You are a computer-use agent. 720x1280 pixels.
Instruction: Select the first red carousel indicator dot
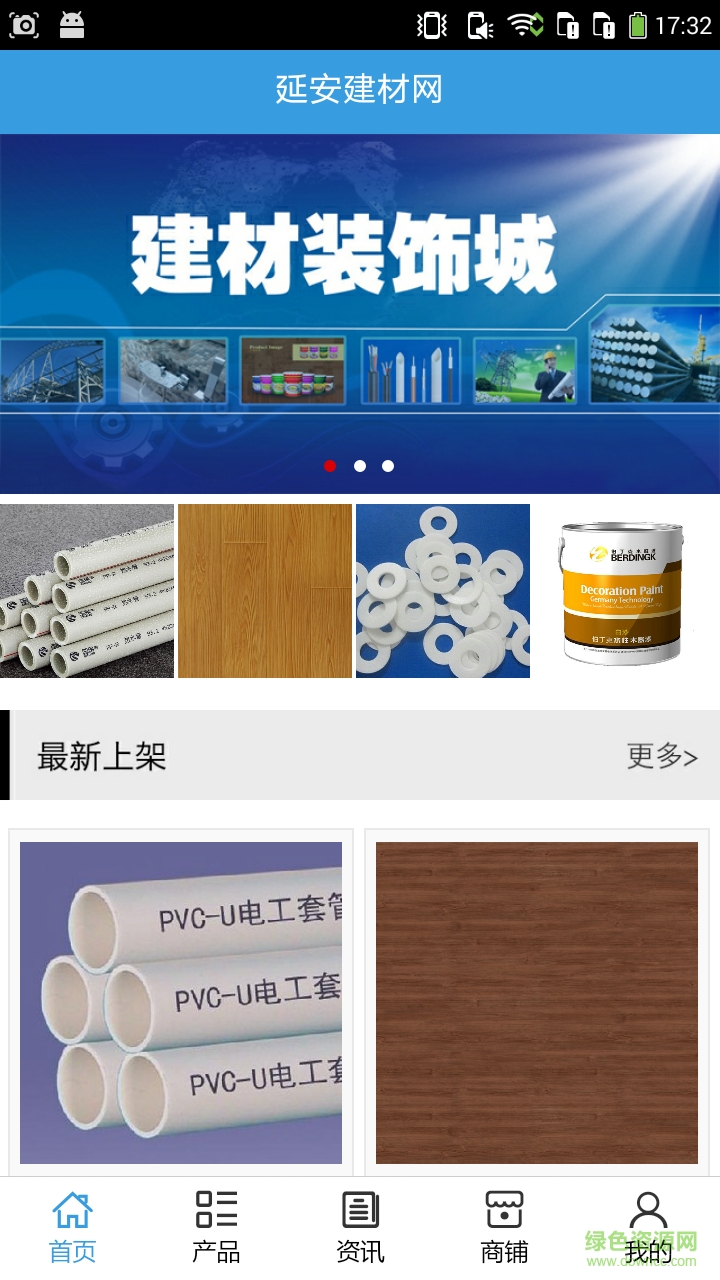pyautogui.click(x=330, y=465)
